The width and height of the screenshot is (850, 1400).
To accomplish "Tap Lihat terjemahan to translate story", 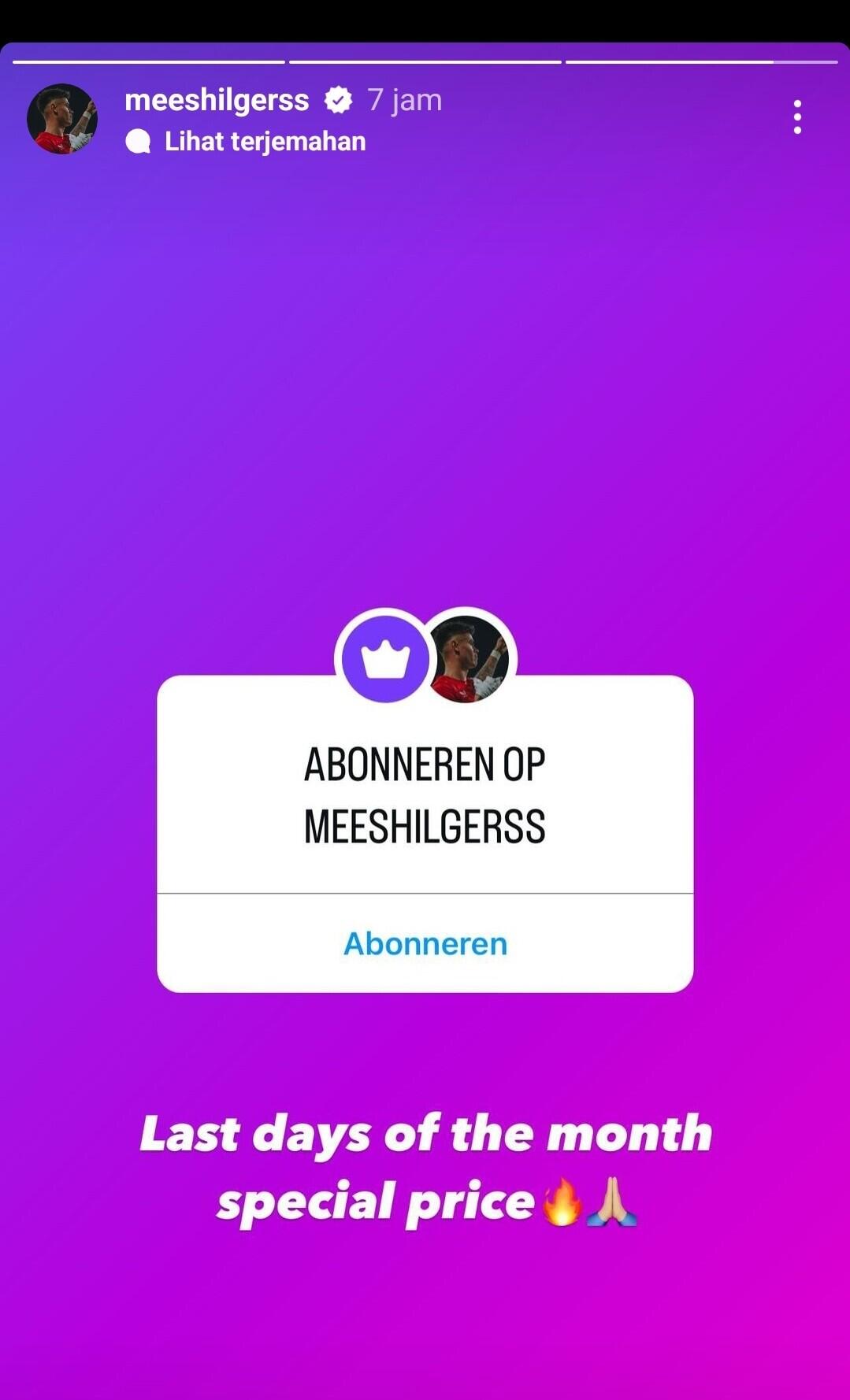I will point(264,142).
